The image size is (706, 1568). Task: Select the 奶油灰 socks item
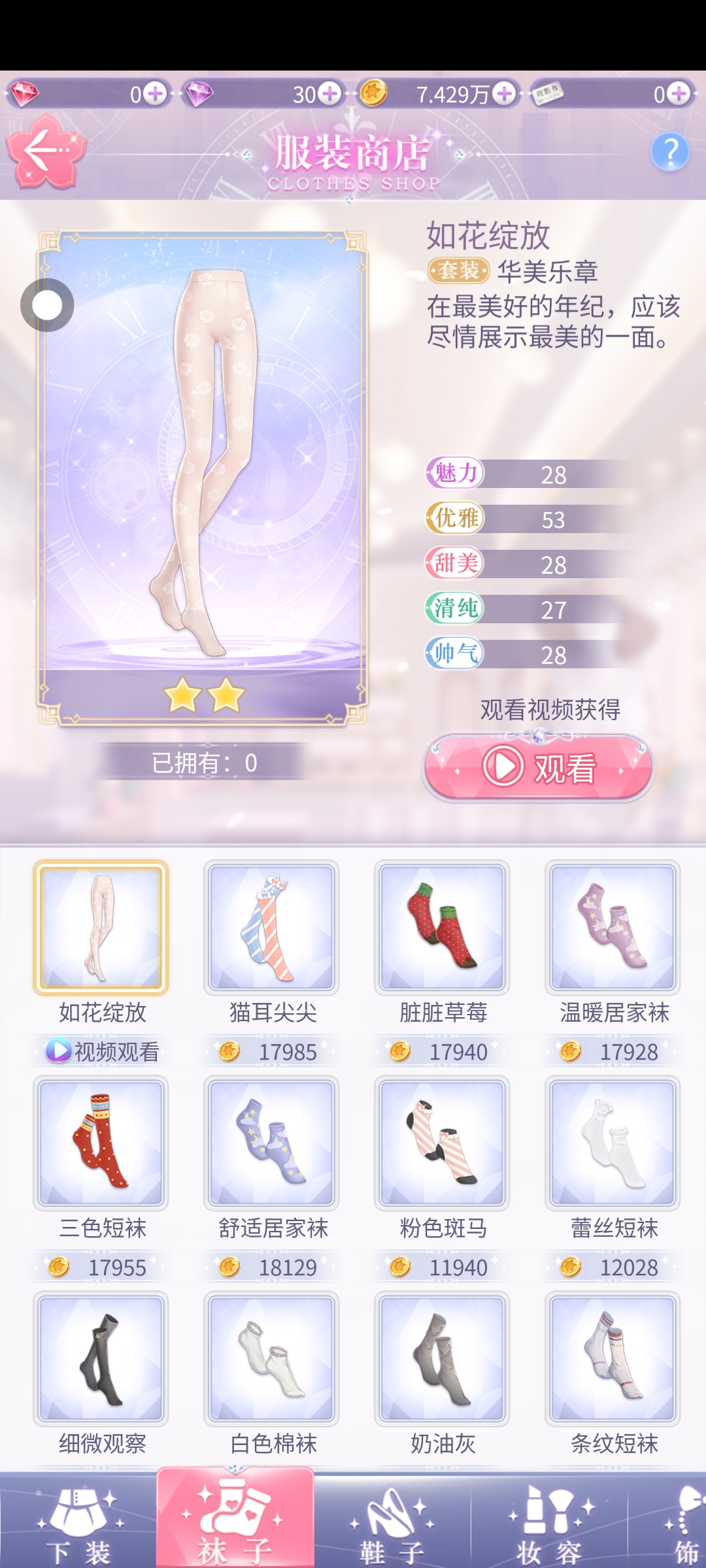[442, 1359]
